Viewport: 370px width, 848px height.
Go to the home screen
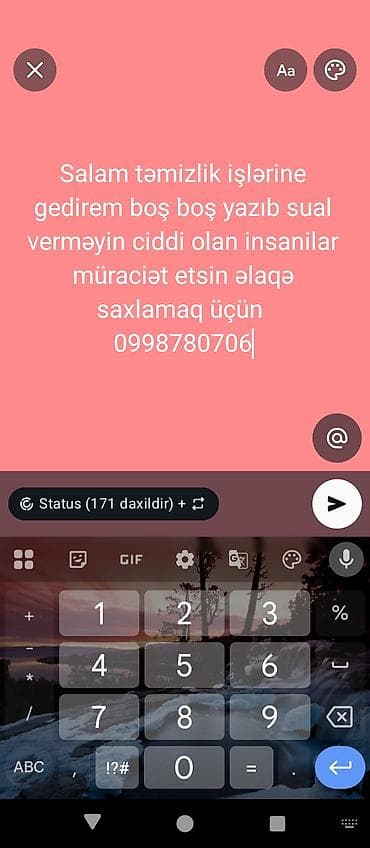point(184,824)
